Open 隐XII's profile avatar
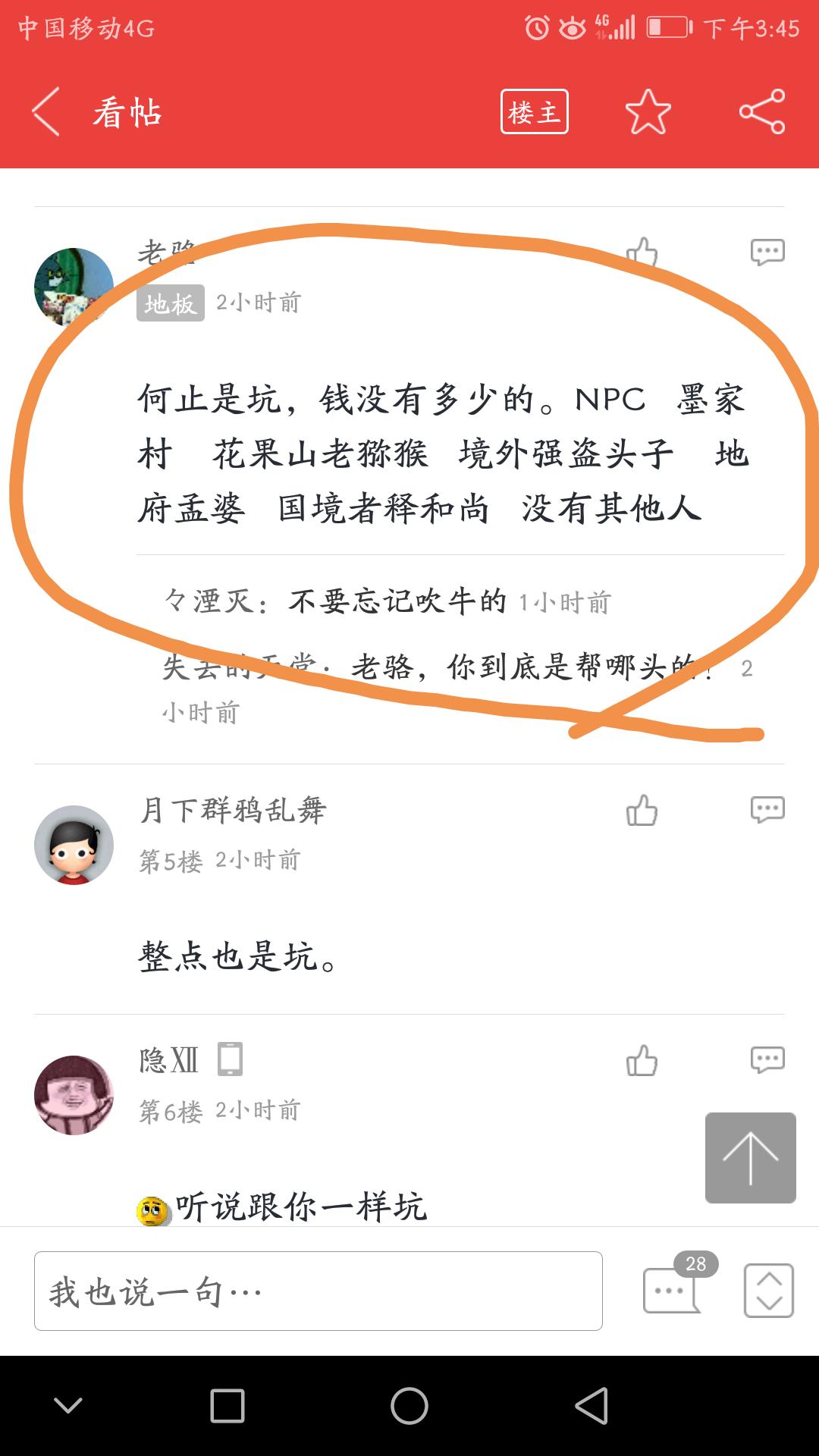The height and width of the screenshot is (1456, 819). click(x=74, y=1095)
